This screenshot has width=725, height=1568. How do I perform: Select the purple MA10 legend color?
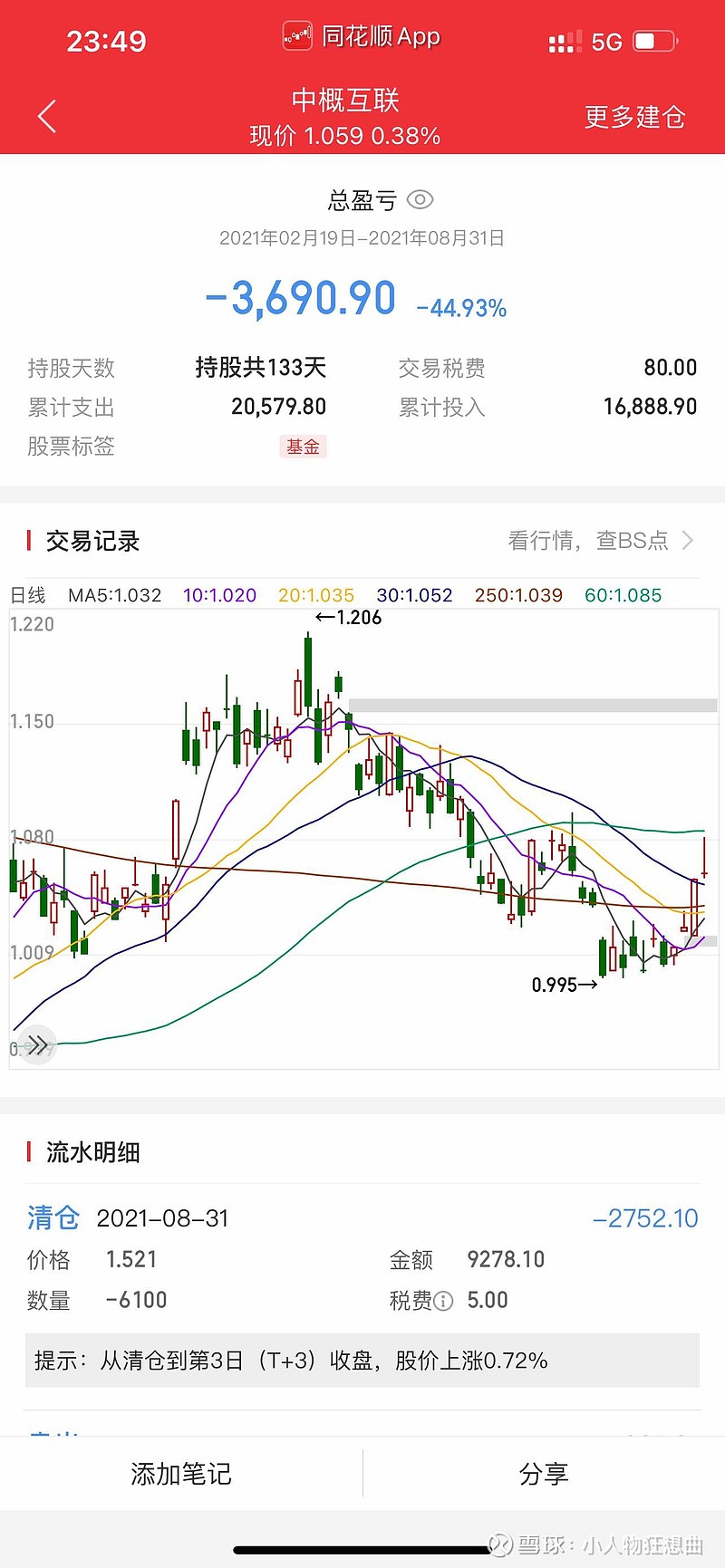[219, 595]
